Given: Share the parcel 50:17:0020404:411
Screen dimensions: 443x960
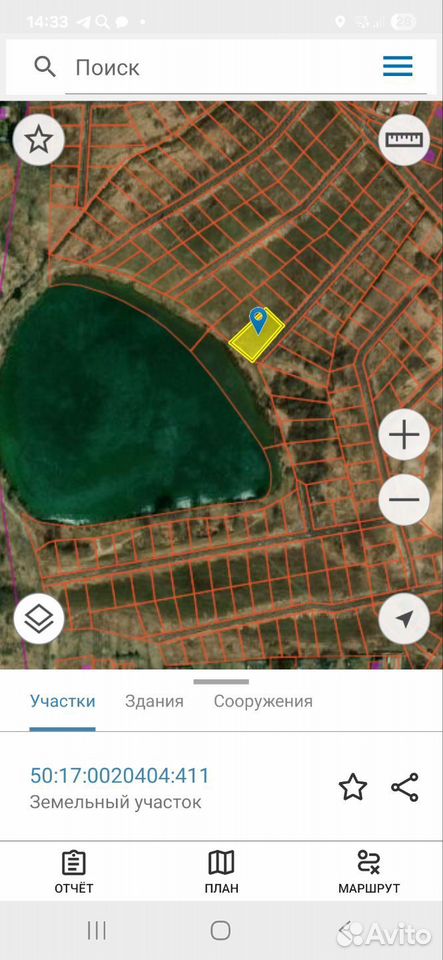Looking at the screenshot, I should tap(405, 787).
